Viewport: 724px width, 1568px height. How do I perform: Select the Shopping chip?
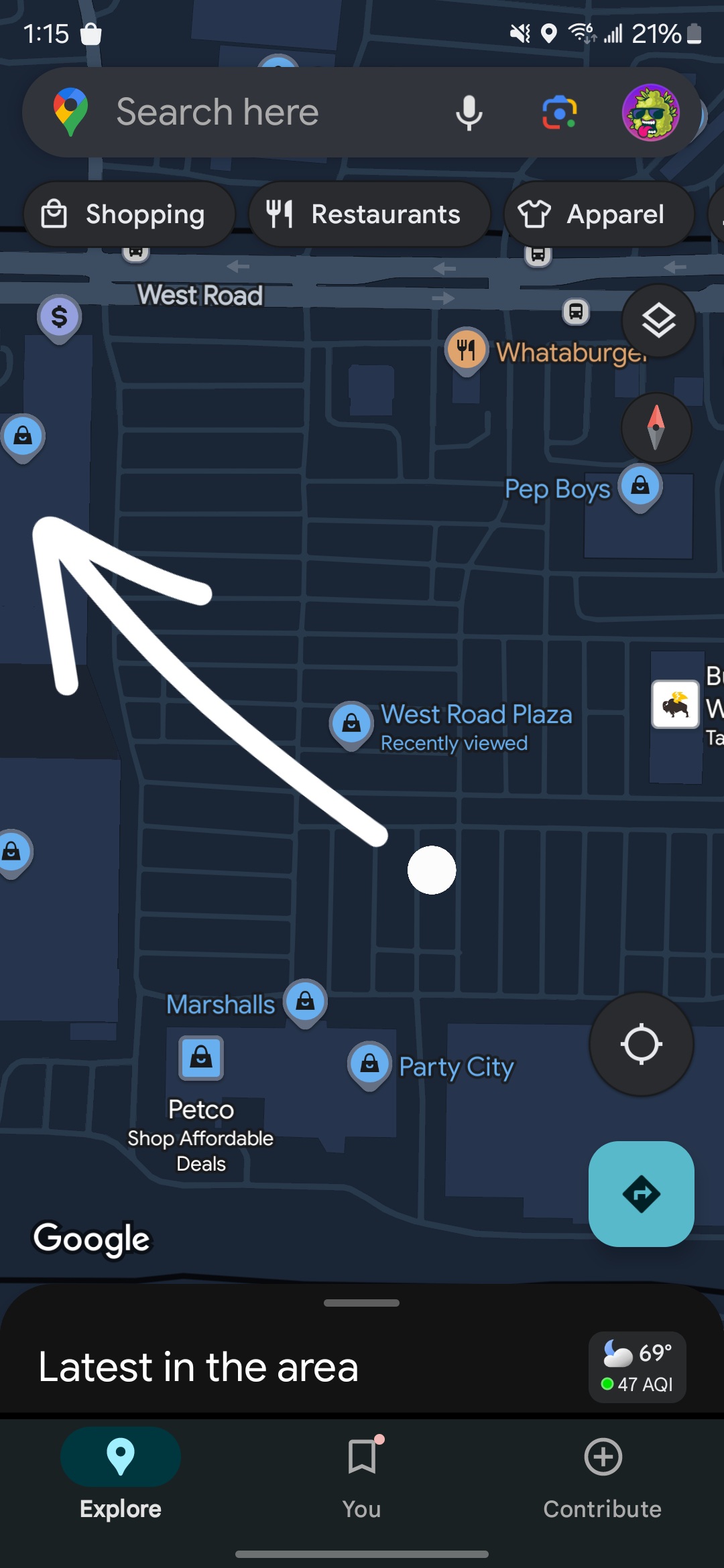(129, 214)
